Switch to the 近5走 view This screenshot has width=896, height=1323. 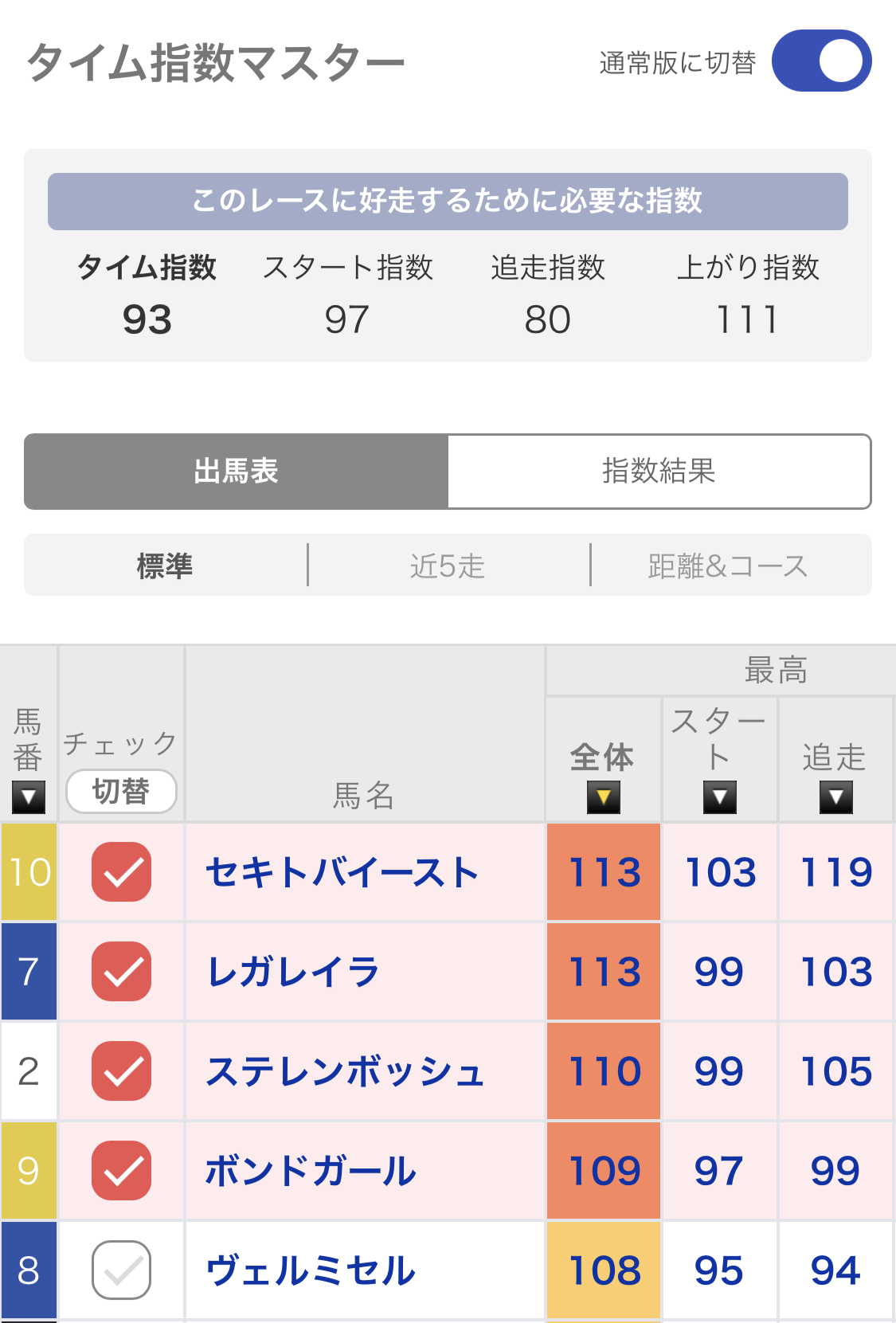coord(448,566)
